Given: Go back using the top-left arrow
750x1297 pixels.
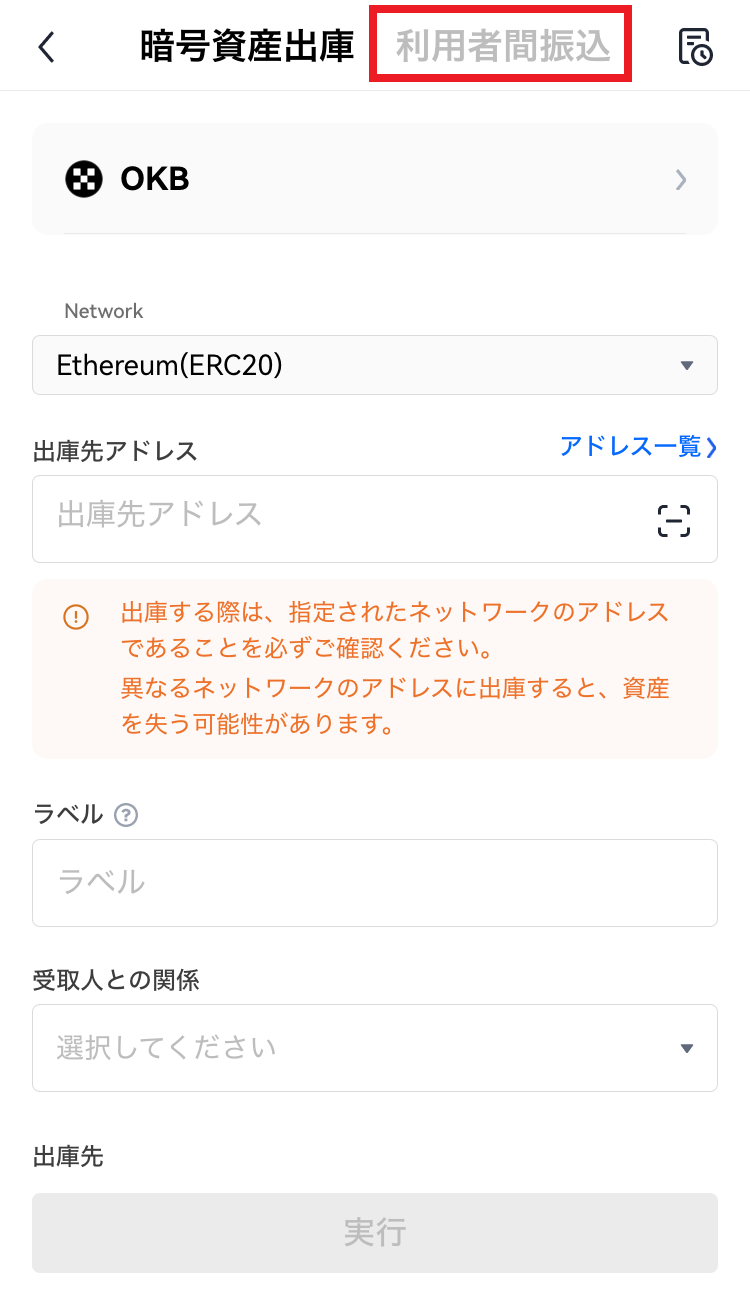Looking at the screenshot, I should click(x=46, y=47).
